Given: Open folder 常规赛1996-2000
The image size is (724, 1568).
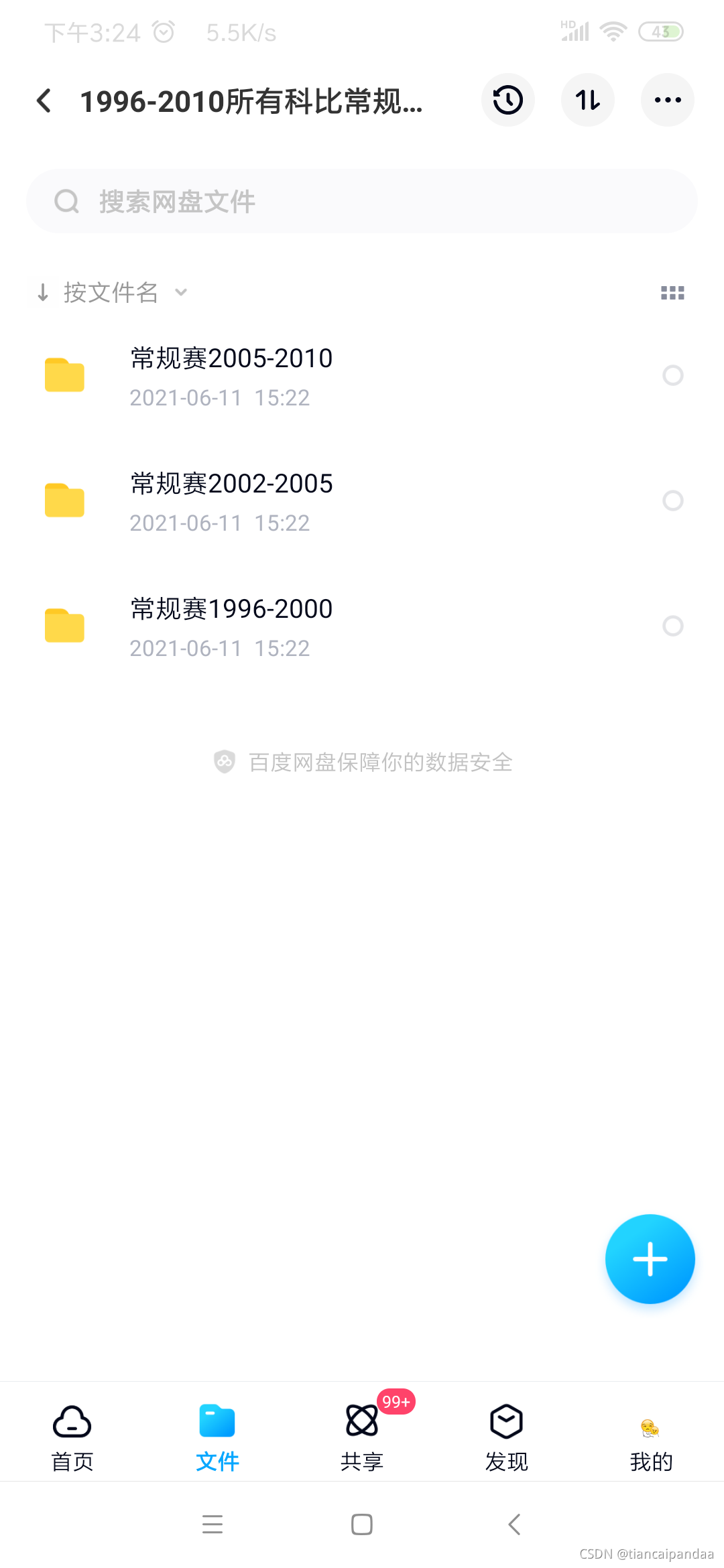Looking at the screenshot, I should [231, 626].
